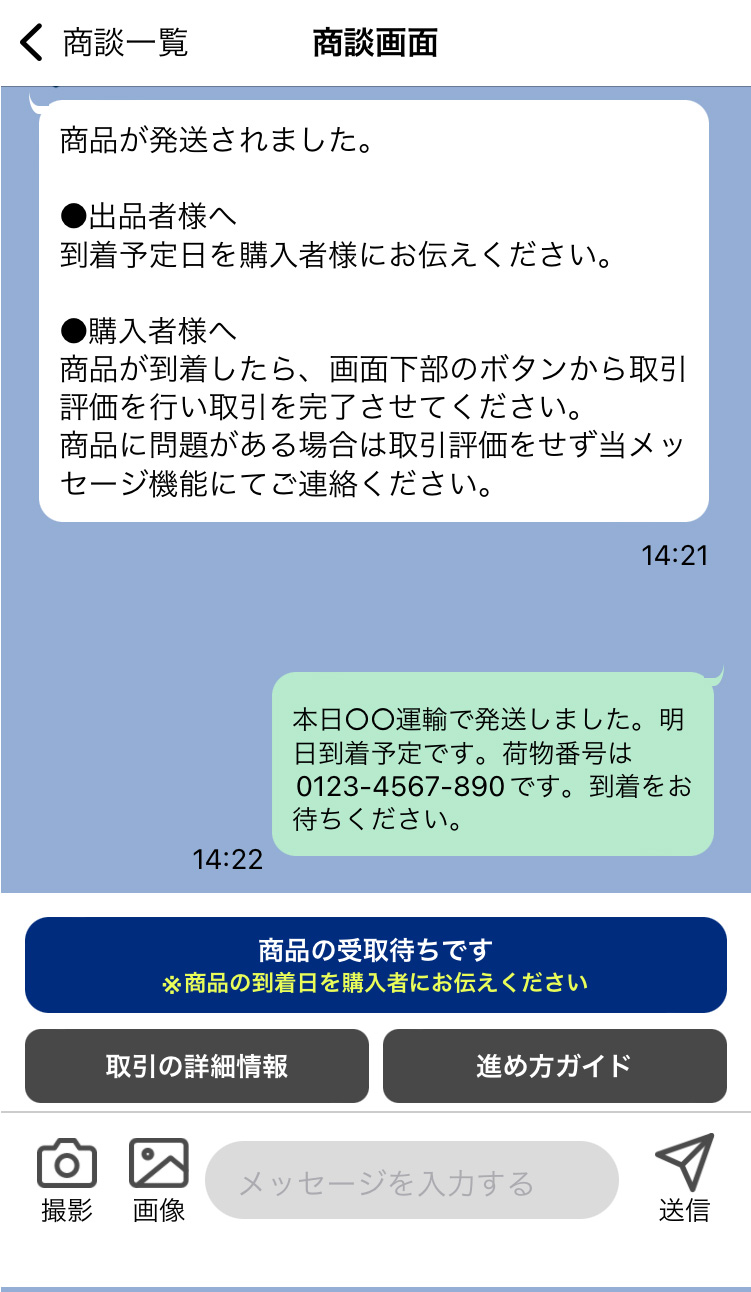Send the message with 送信
The width and height of the screenshot is (751, 1292).
pos(684,1178)
